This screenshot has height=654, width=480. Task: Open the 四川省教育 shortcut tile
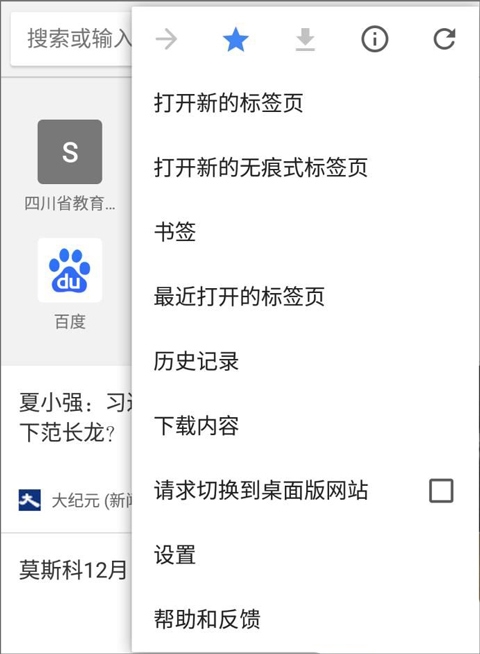click(70, 166)
